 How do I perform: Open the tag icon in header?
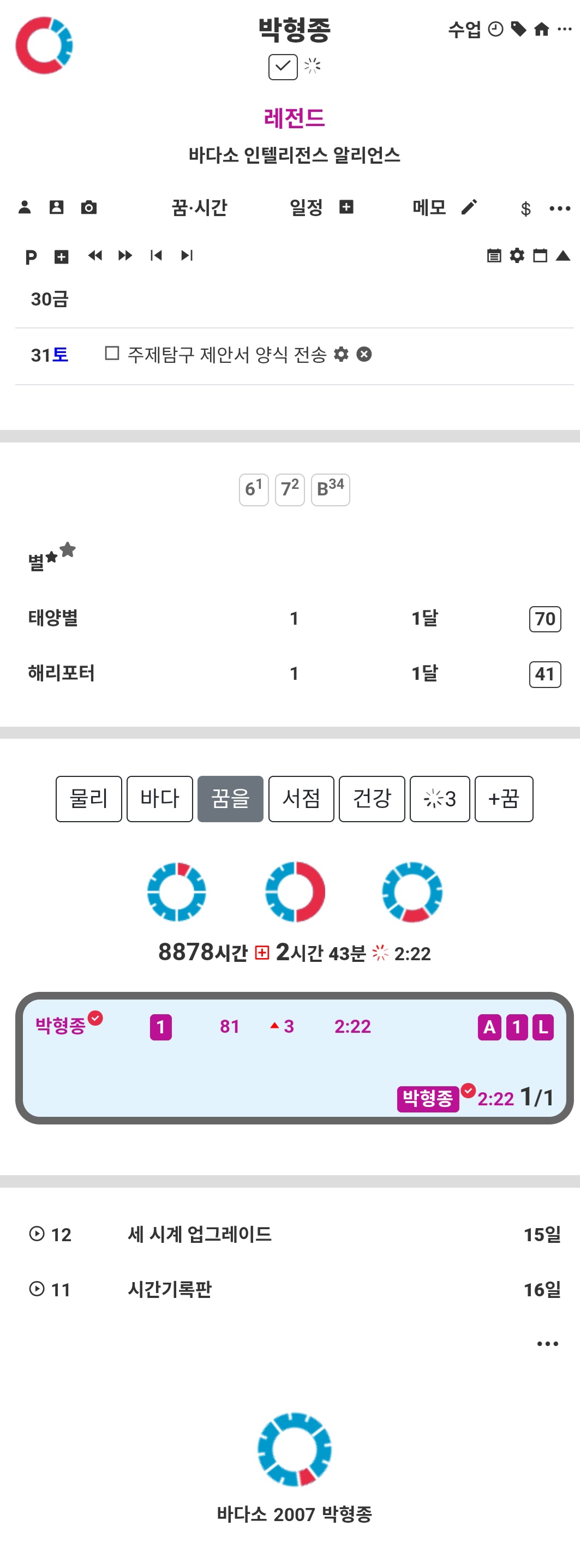(518, 29)
